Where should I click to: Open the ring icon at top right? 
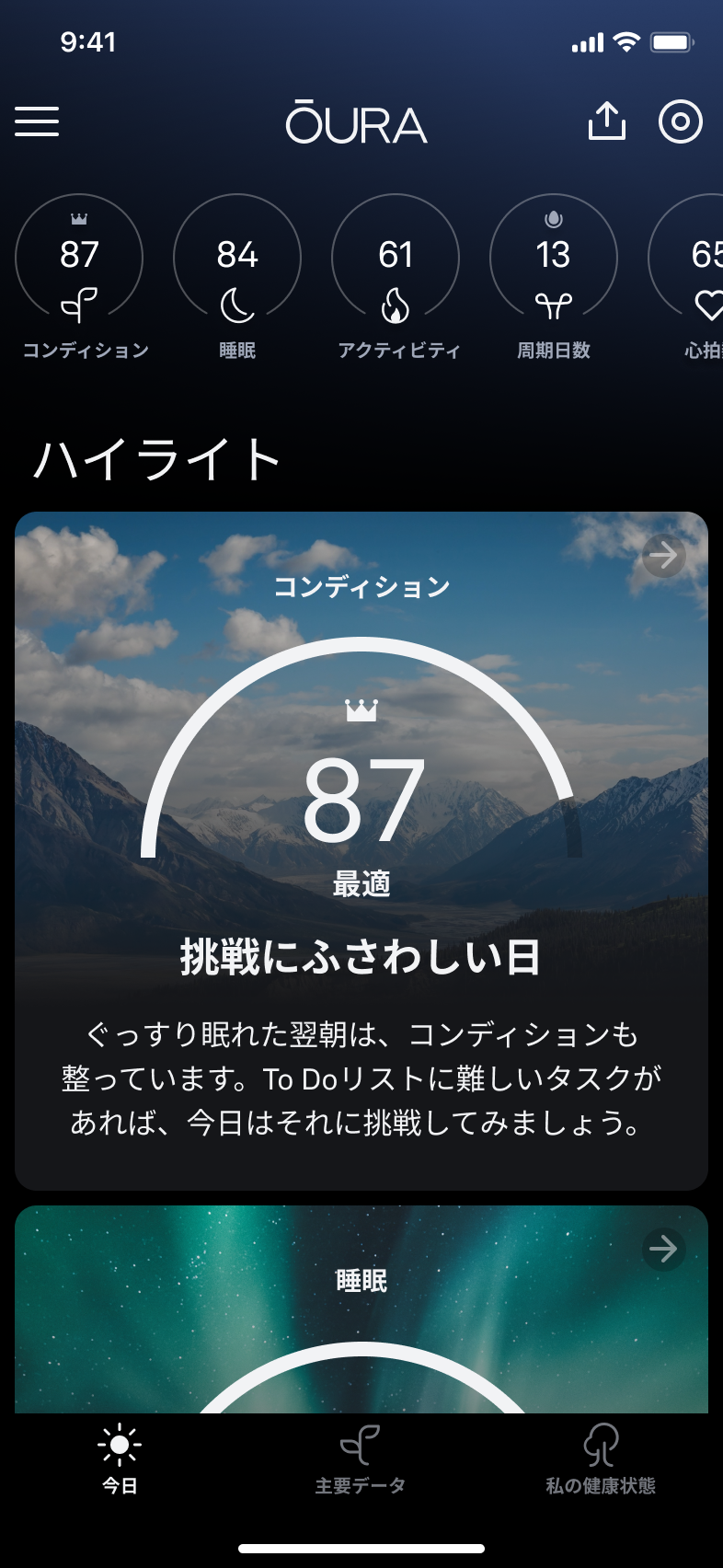(x=681, y=121)
